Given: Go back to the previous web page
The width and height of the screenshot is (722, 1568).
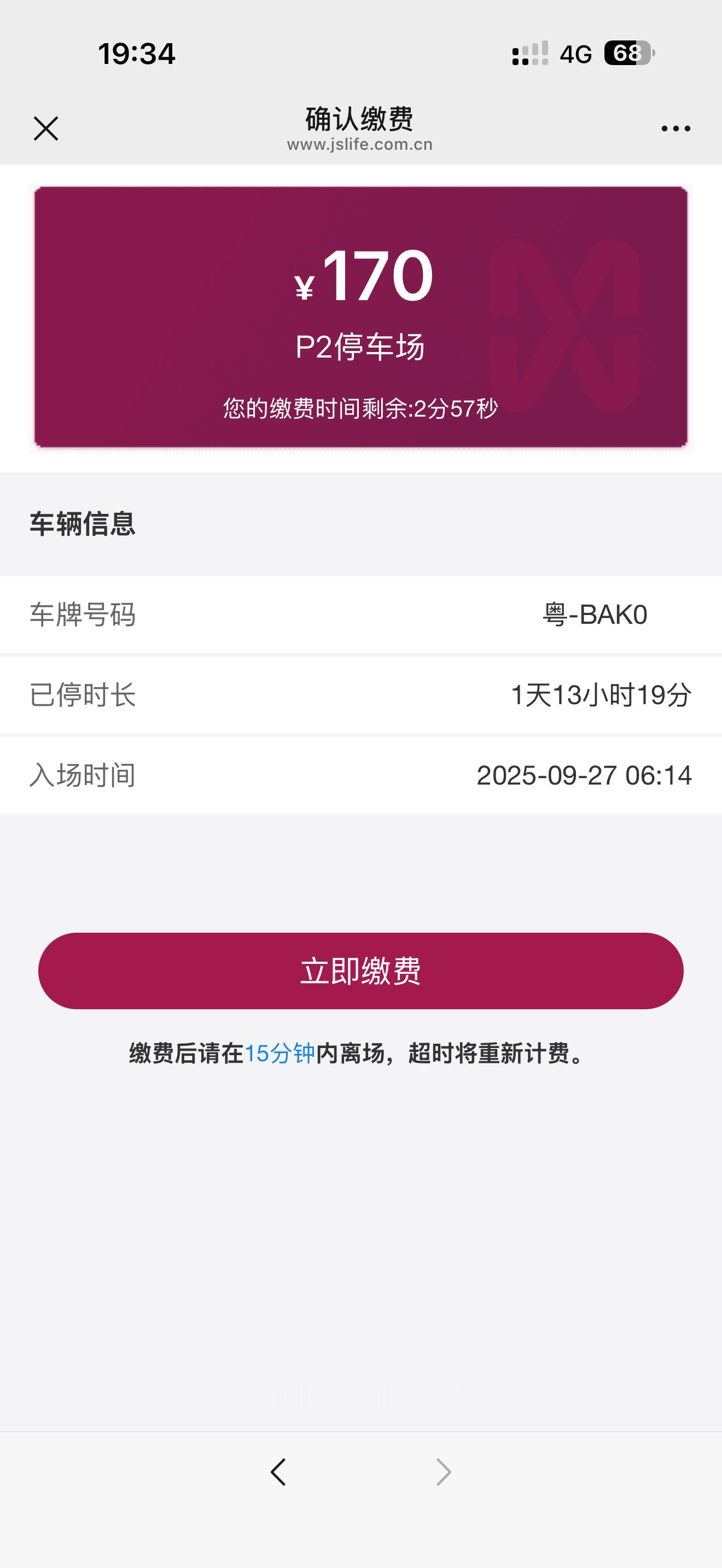Looking at the screenshot, I should pyautogui.click(x=278, y=1472).
